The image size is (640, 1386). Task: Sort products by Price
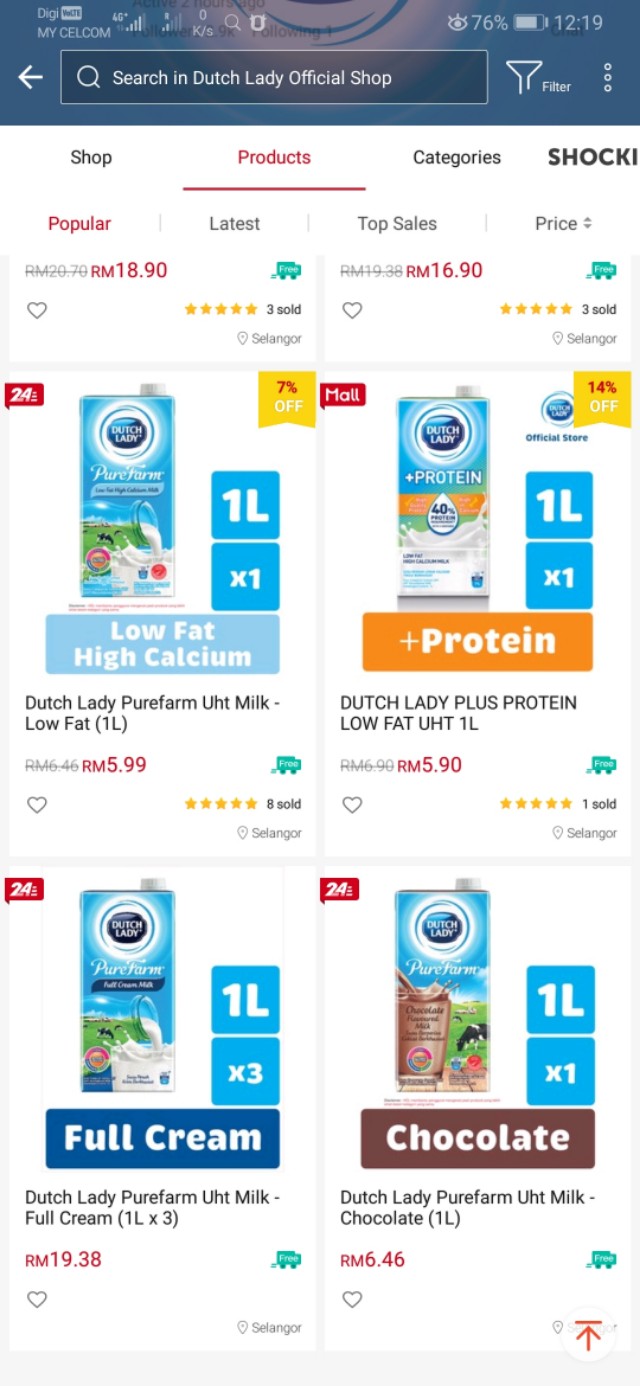click(x=563, y=223)
